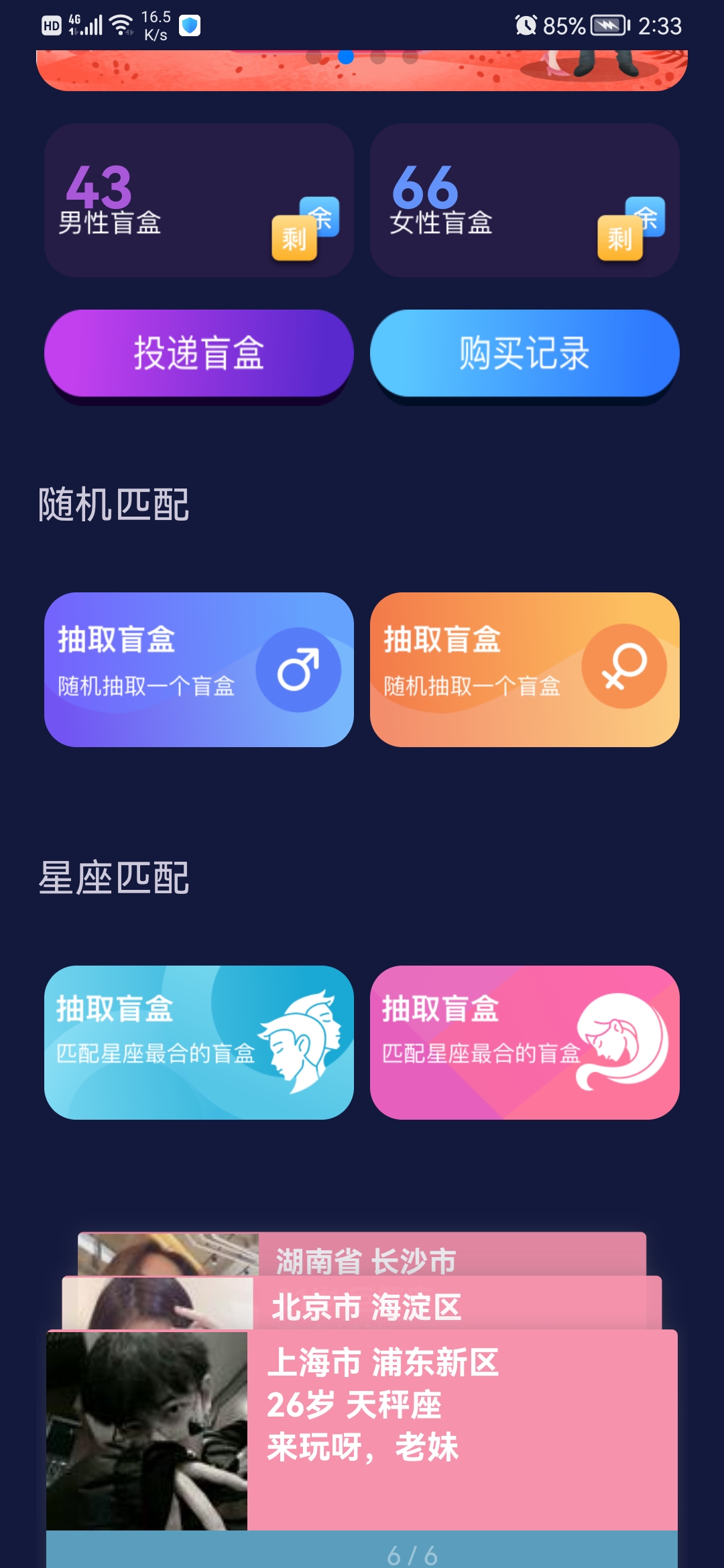Tap the 投递盲盒 button
This screenshot has width=724, height=1568.
pos(198,352)
